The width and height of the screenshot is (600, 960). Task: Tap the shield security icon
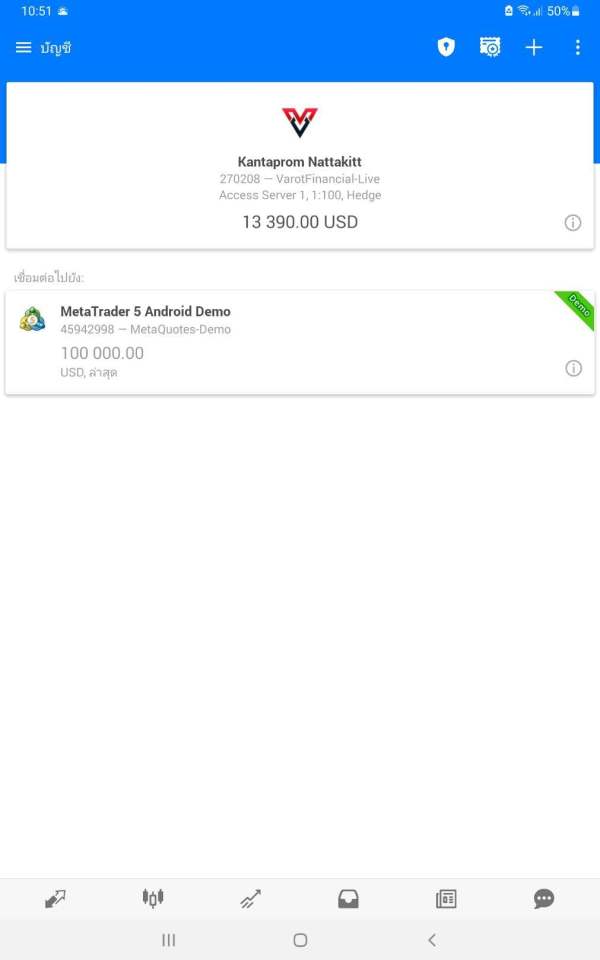(446, 47)
